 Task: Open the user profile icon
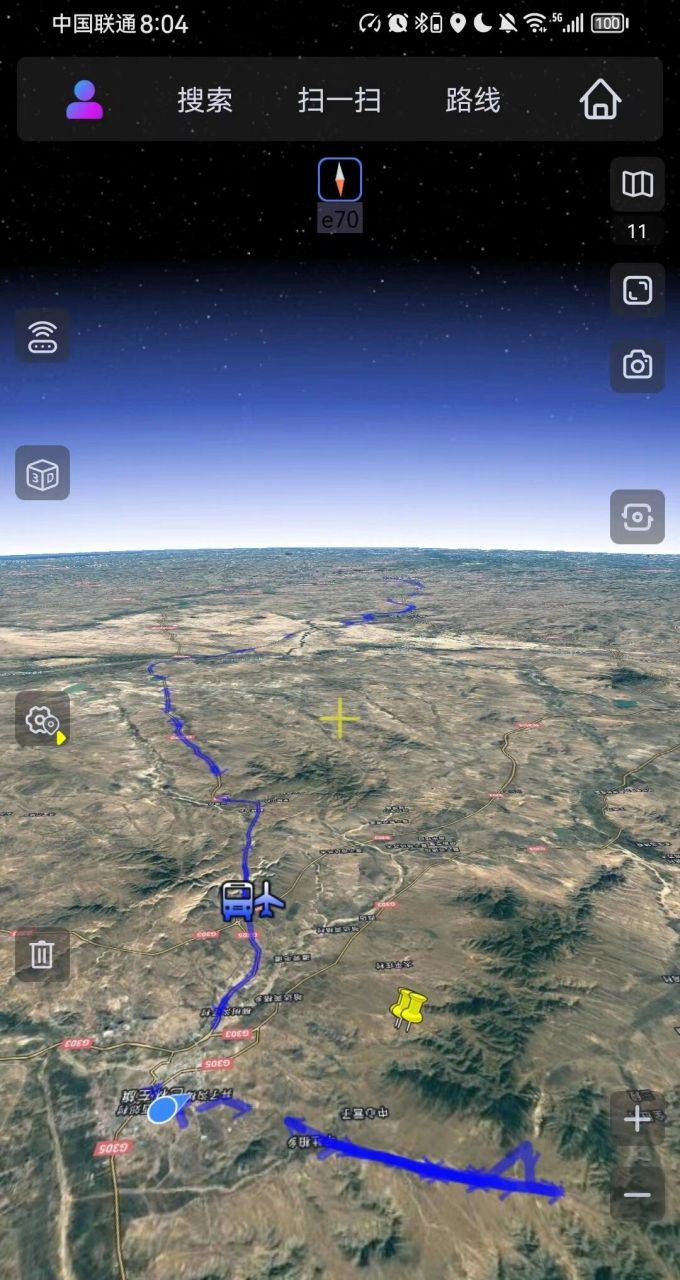click(85, 99)
